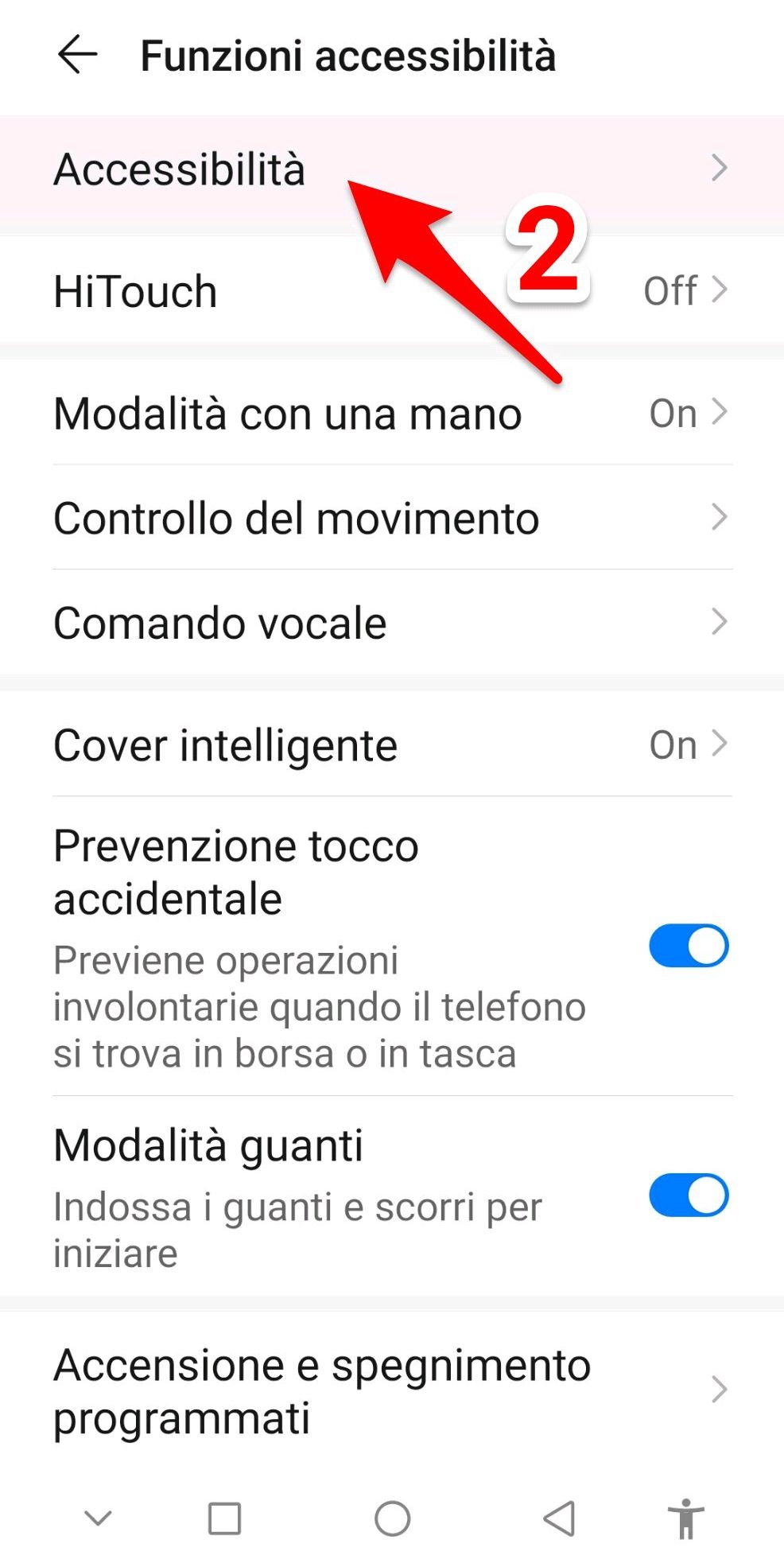This screenshot has width=784, height=1563.
Task: Open Accensione e spegnimento programmati
Action: [392, 1390]
